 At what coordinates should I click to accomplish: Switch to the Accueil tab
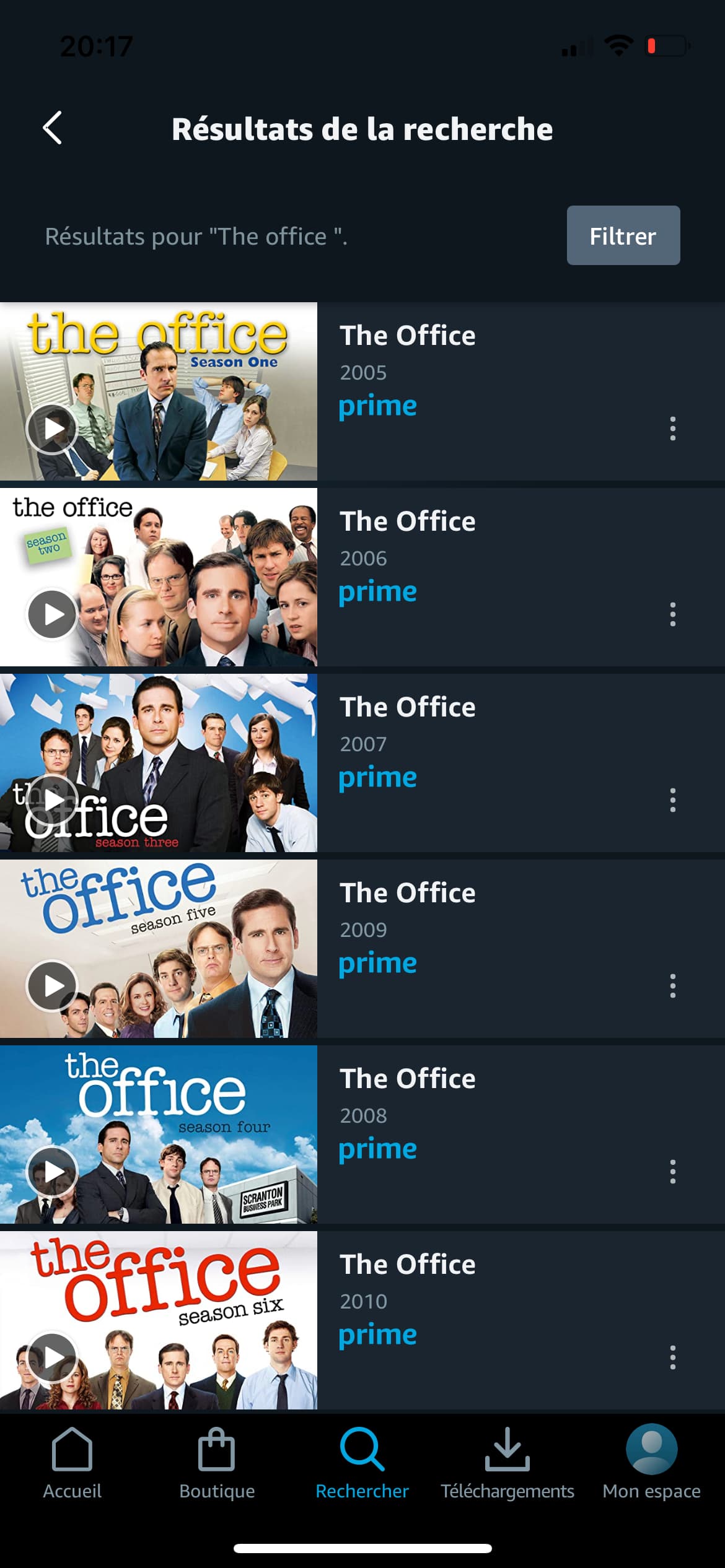click(72, 1464)
